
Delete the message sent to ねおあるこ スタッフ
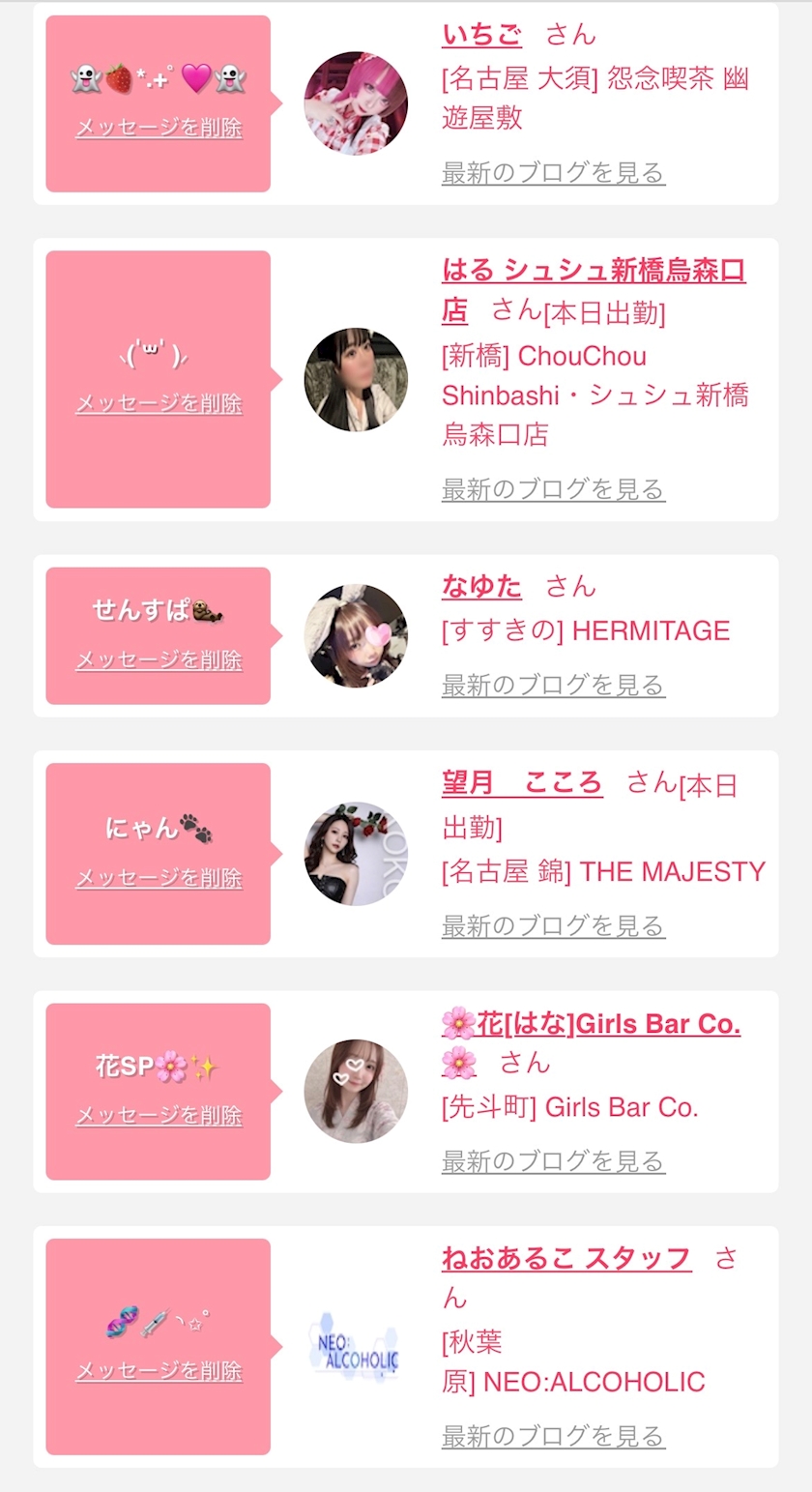click(159, 1371)
